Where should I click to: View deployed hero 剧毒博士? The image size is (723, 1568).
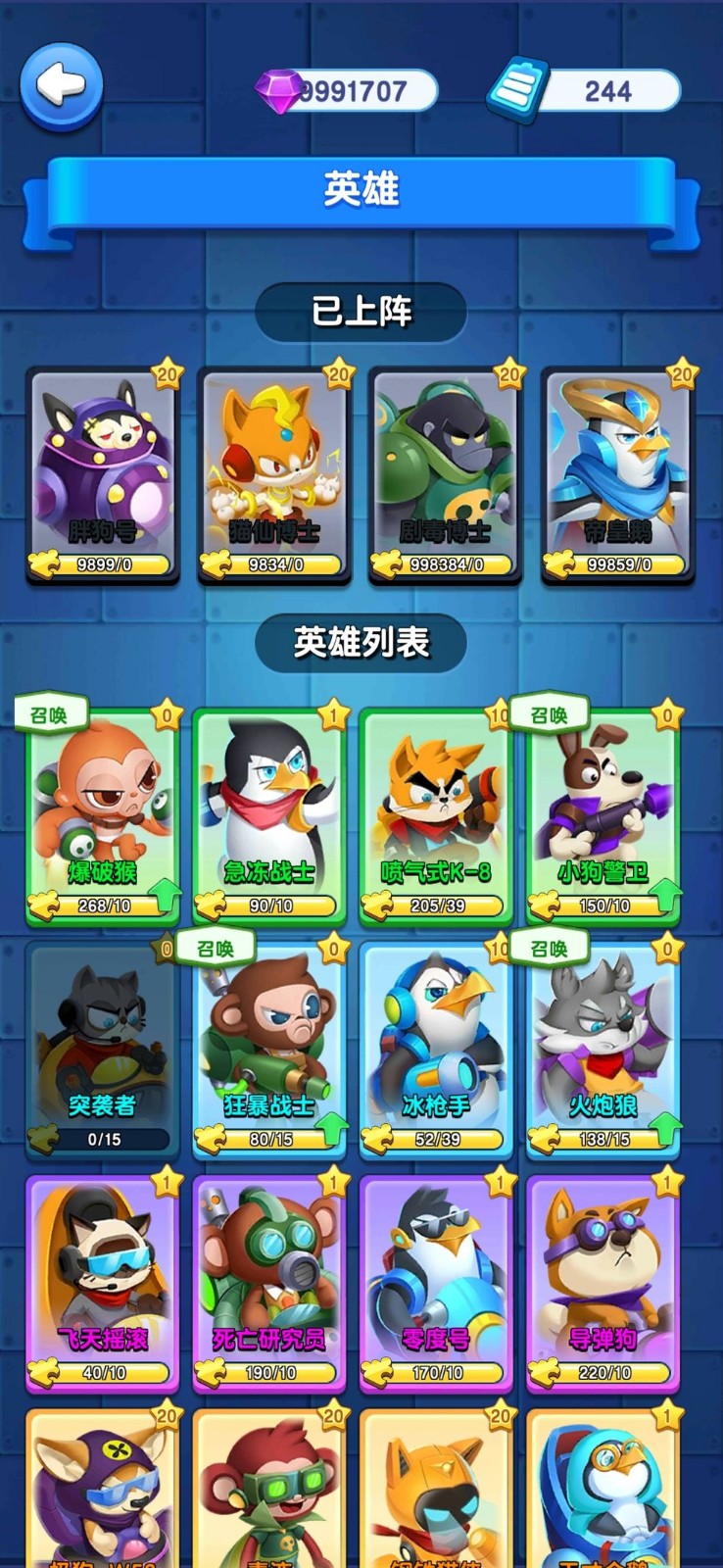(445, 475)
